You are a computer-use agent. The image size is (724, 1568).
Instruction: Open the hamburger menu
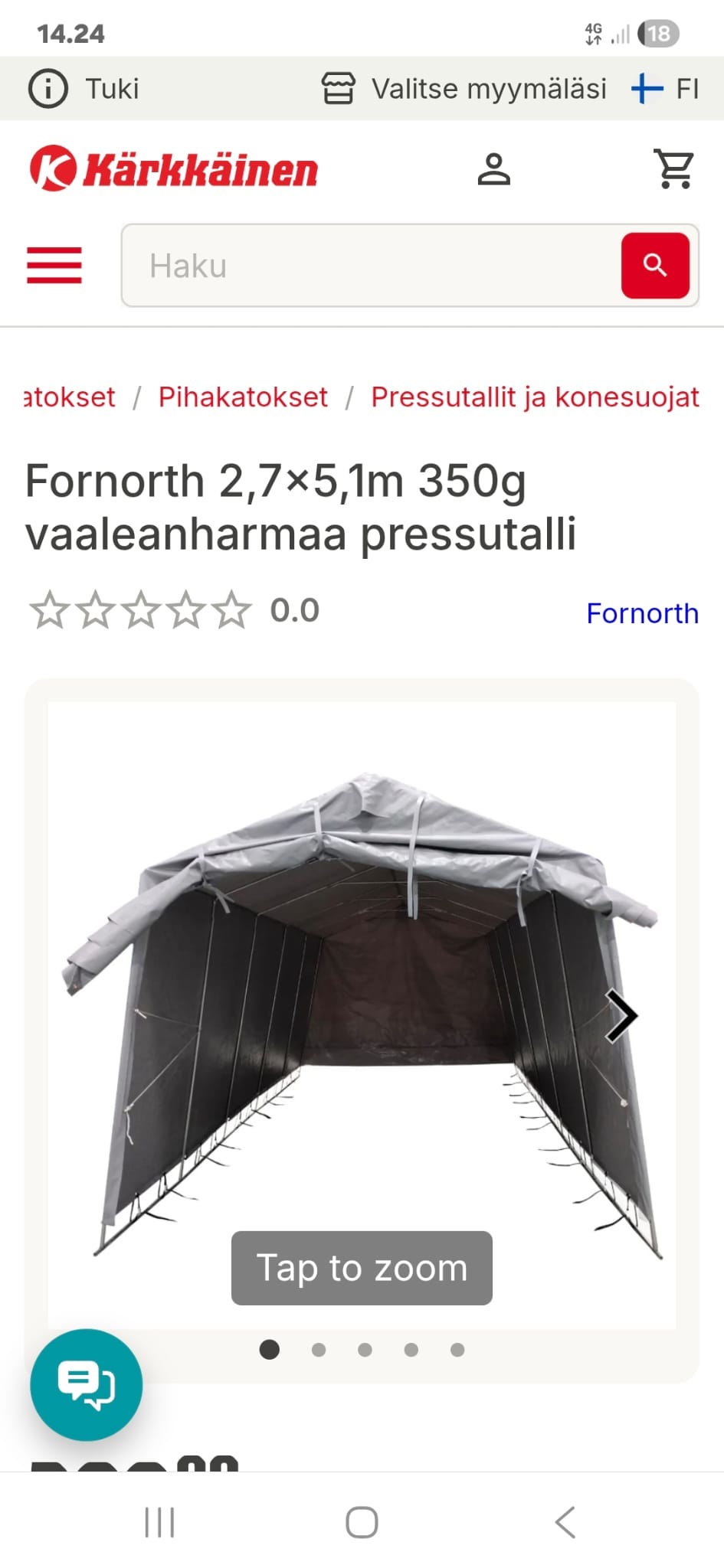coord(54,266)
